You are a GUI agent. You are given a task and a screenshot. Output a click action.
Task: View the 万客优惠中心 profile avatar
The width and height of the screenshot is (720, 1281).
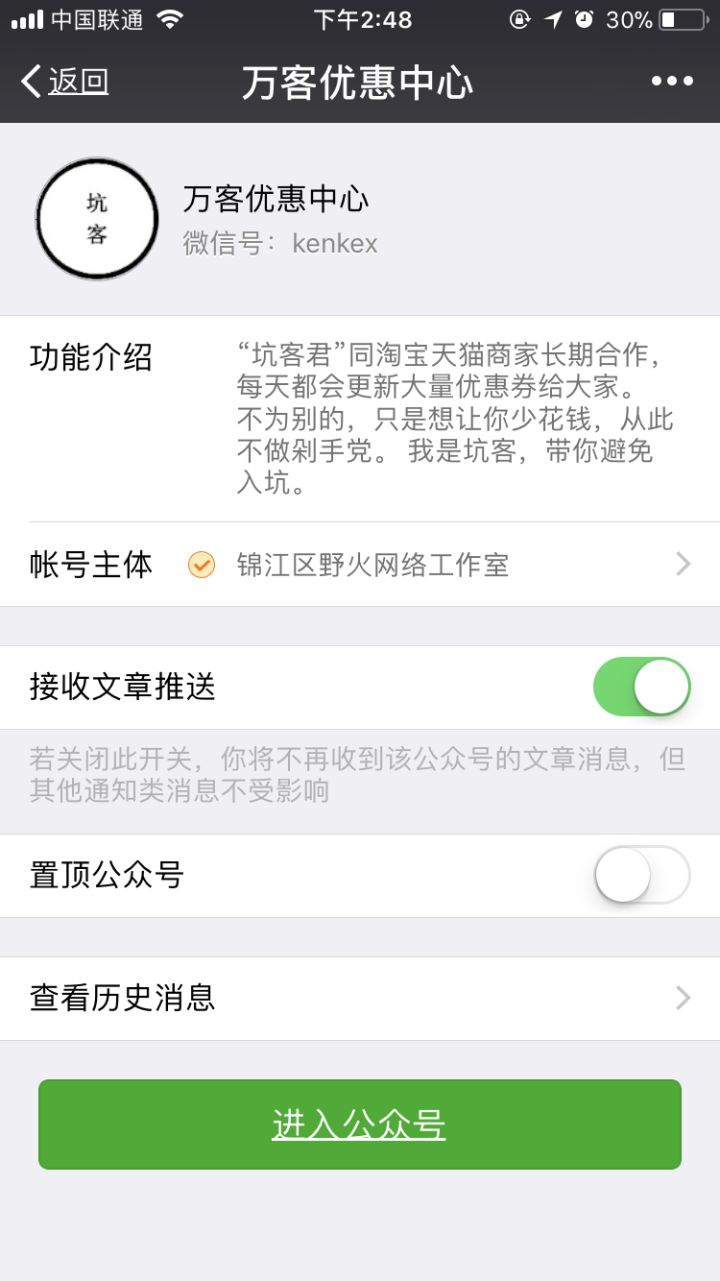97,218
